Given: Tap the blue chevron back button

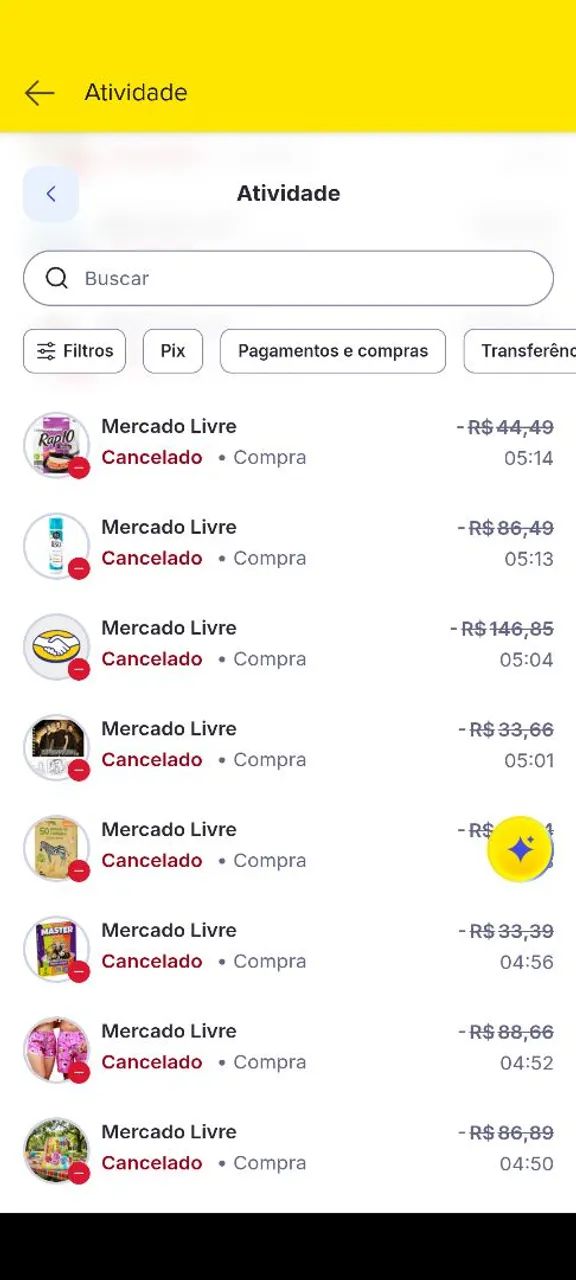Looking at the screenshot, I should [x=51, y=194].
